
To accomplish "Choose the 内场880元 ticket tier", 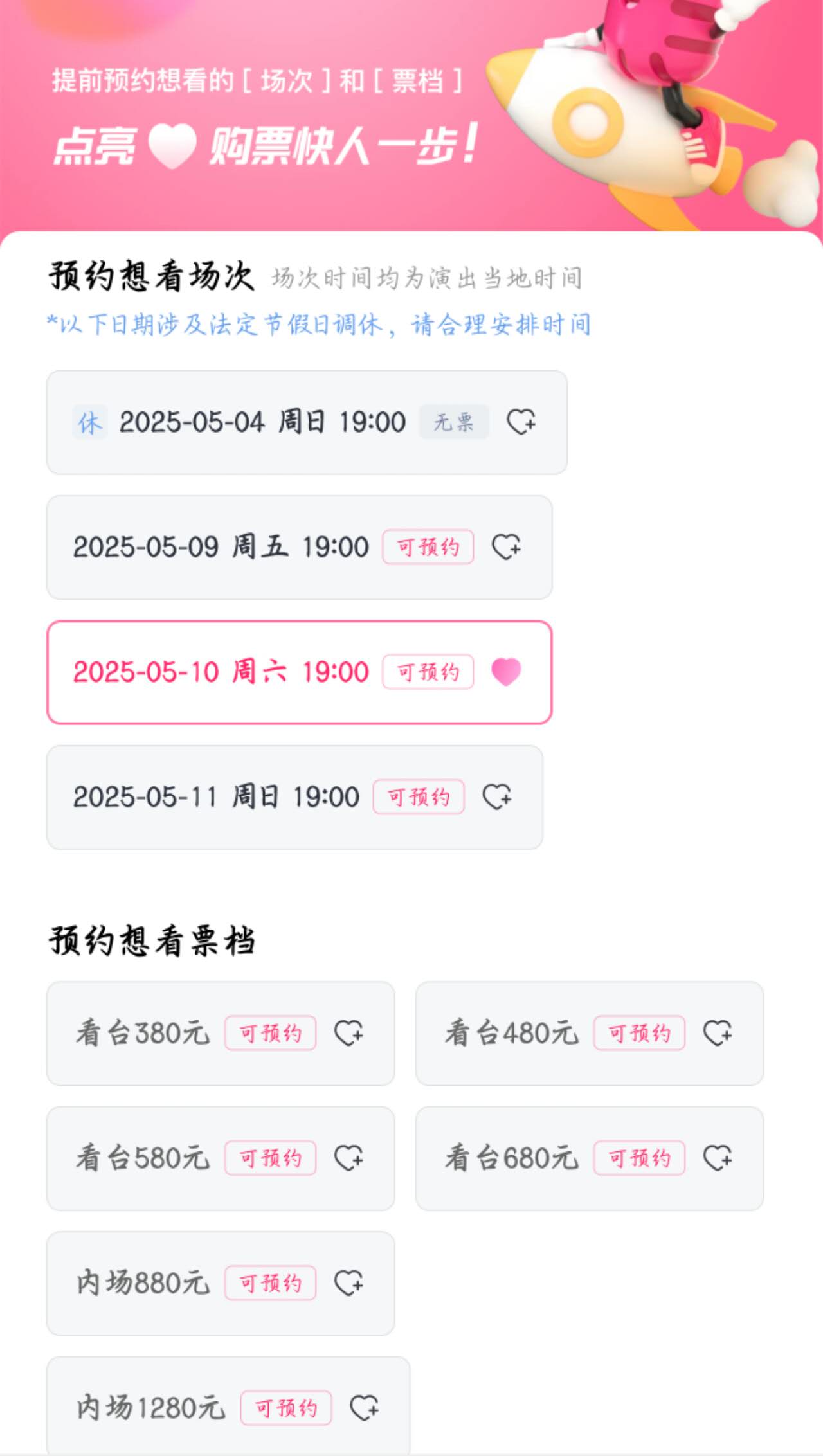I will pyautogui.click(x=221, y=1283).
